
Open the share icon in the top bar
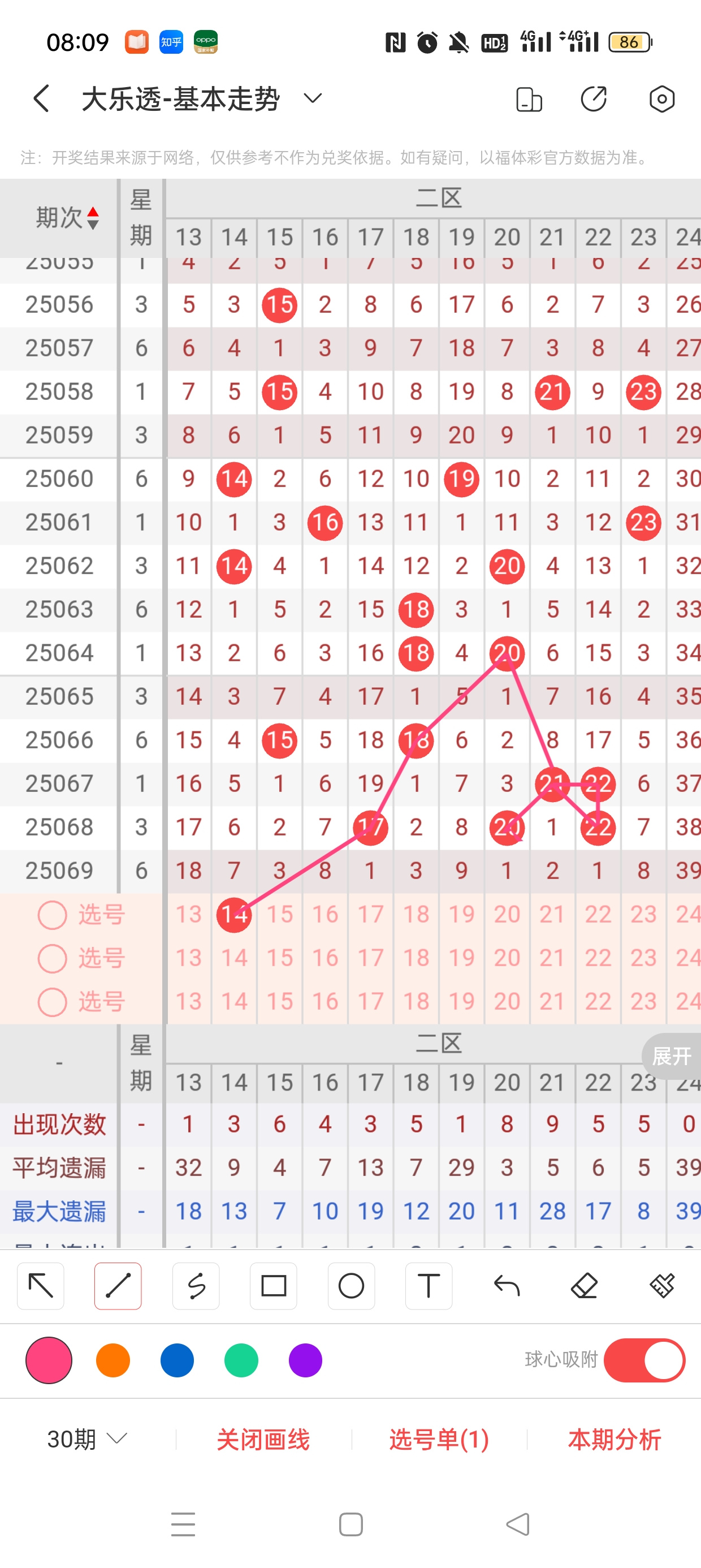click(593, 98)
